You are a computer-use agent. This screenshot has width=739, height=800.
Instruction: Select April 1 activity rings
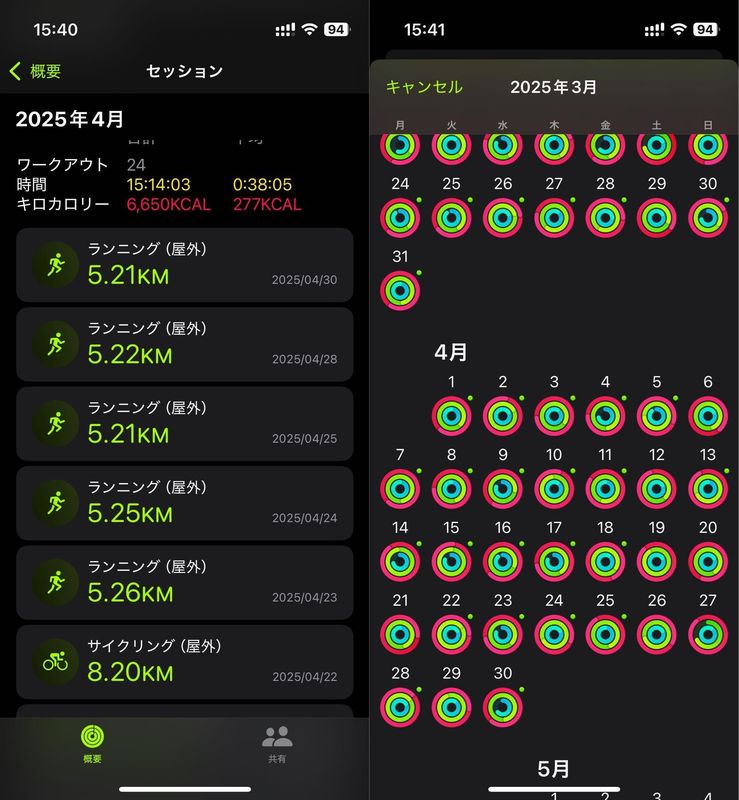451,416
